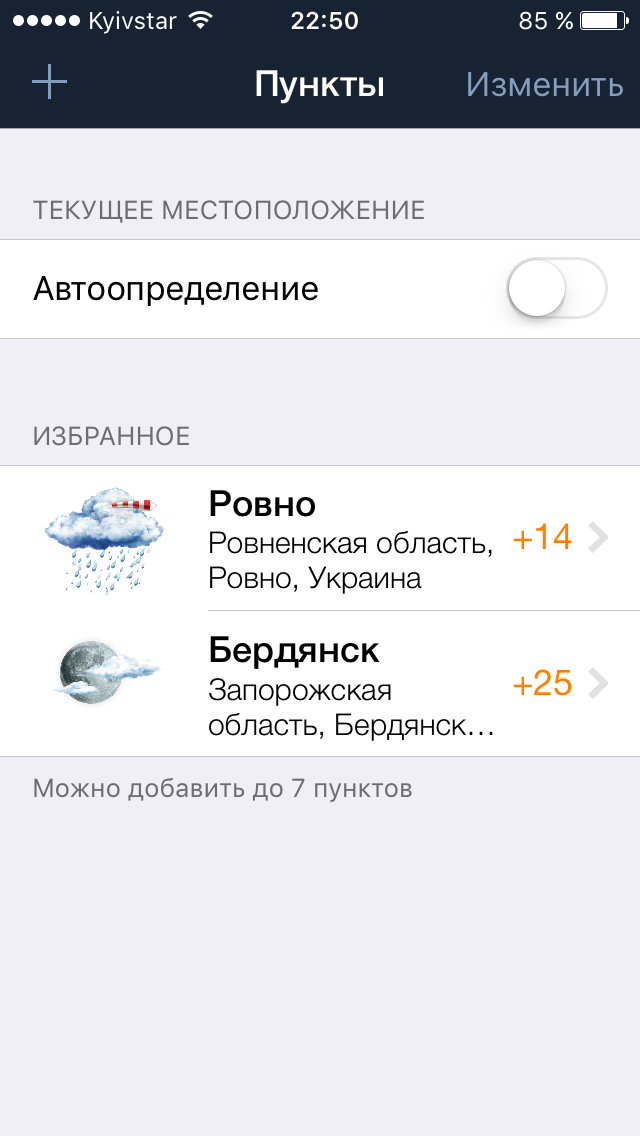Add a new location with the plus icon

(49, 83)
